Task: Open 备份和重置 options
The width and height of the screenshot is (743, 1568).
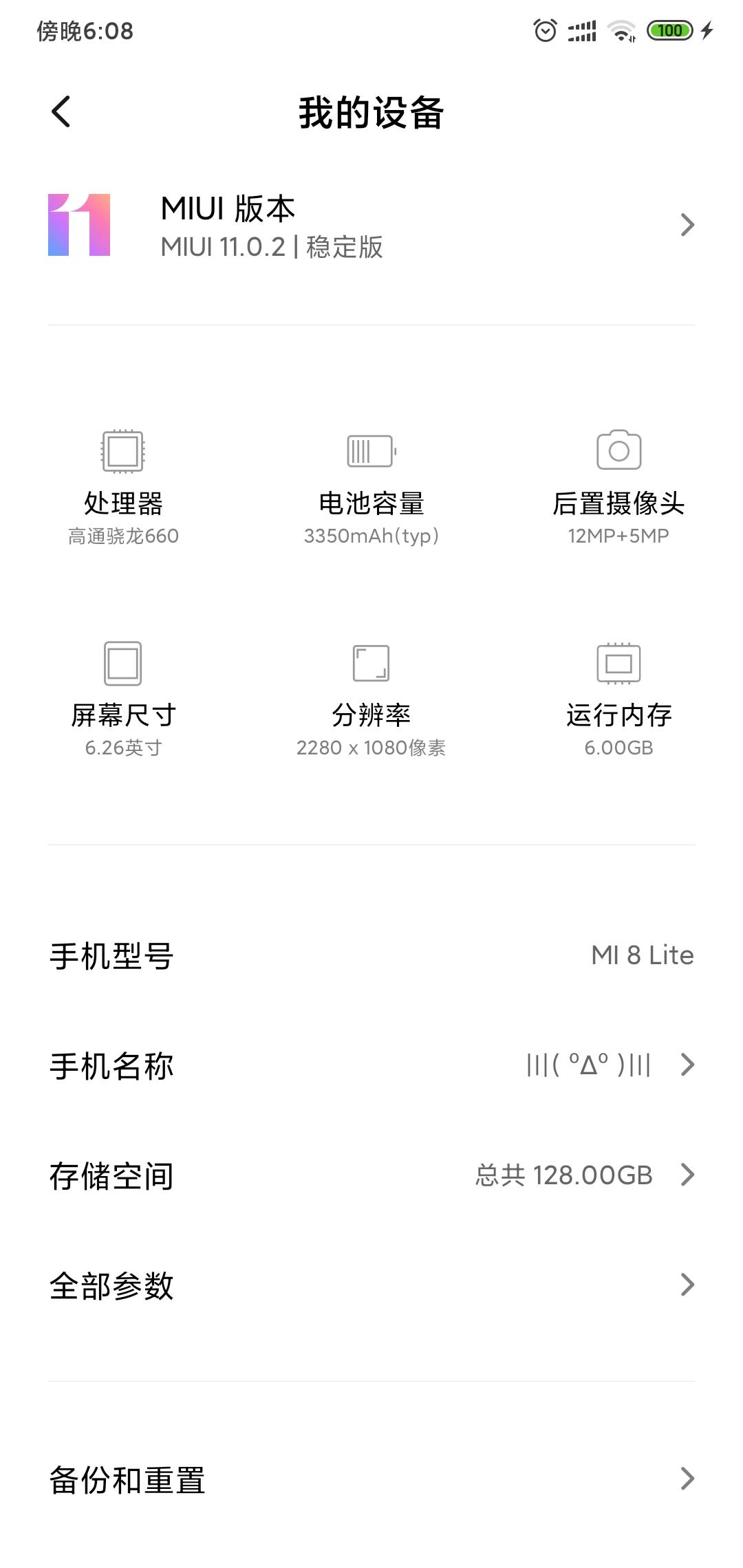Action: coord(371,1479)
